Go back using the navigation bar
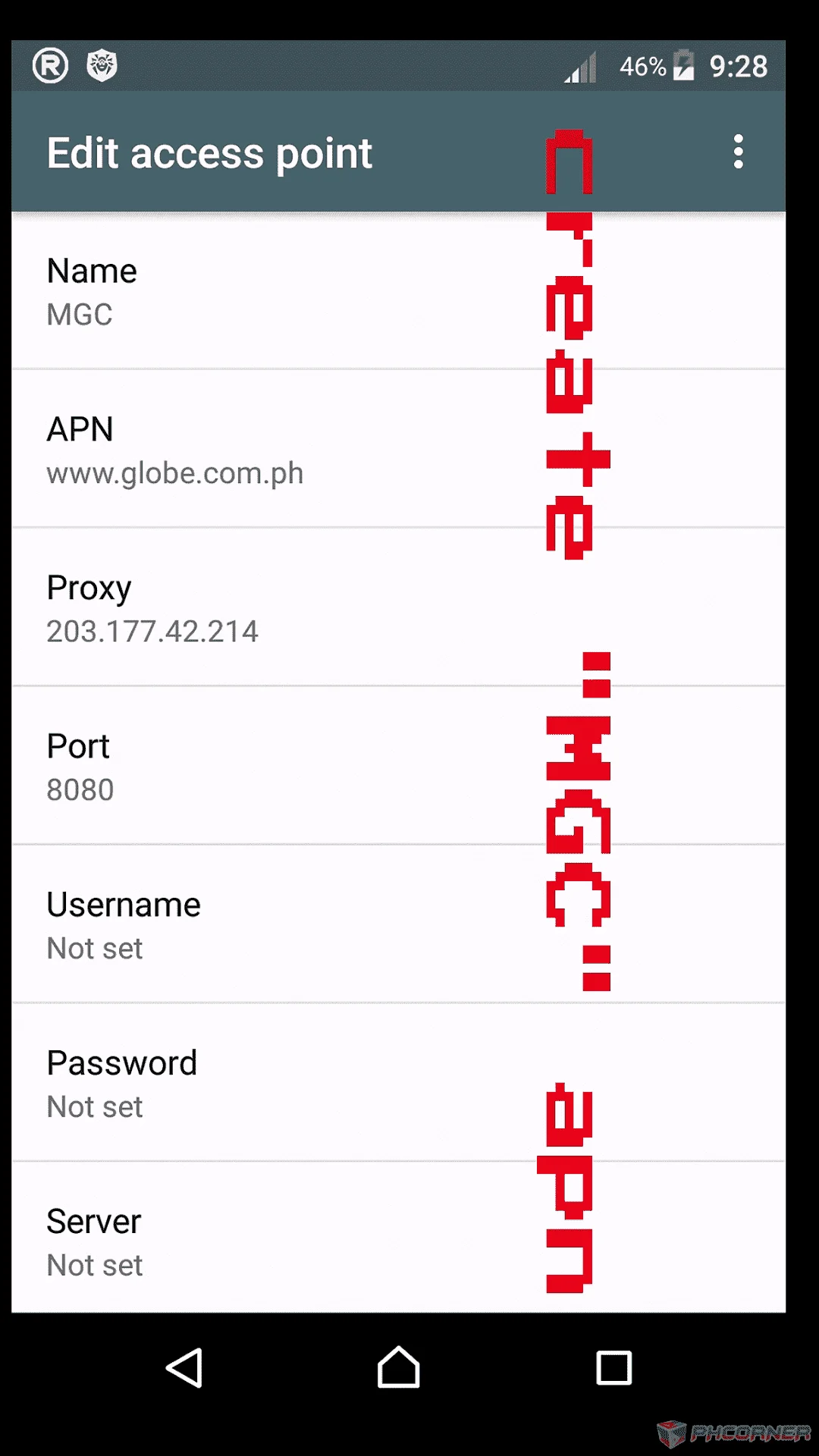The image size is (819, 1456). coord(184,1368)
